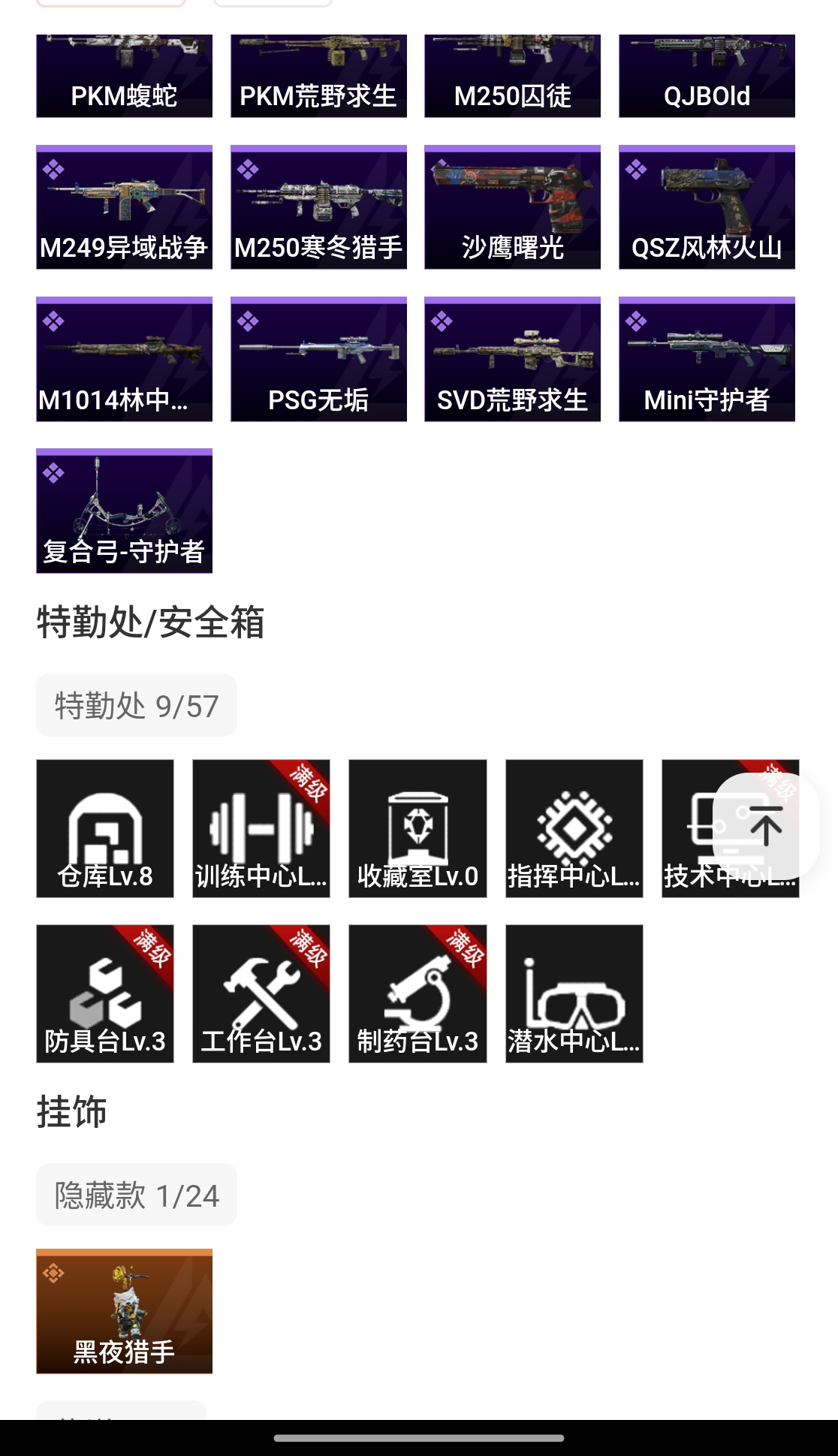View the SVD荒野求生 skin tile

(x=512, y=359)
